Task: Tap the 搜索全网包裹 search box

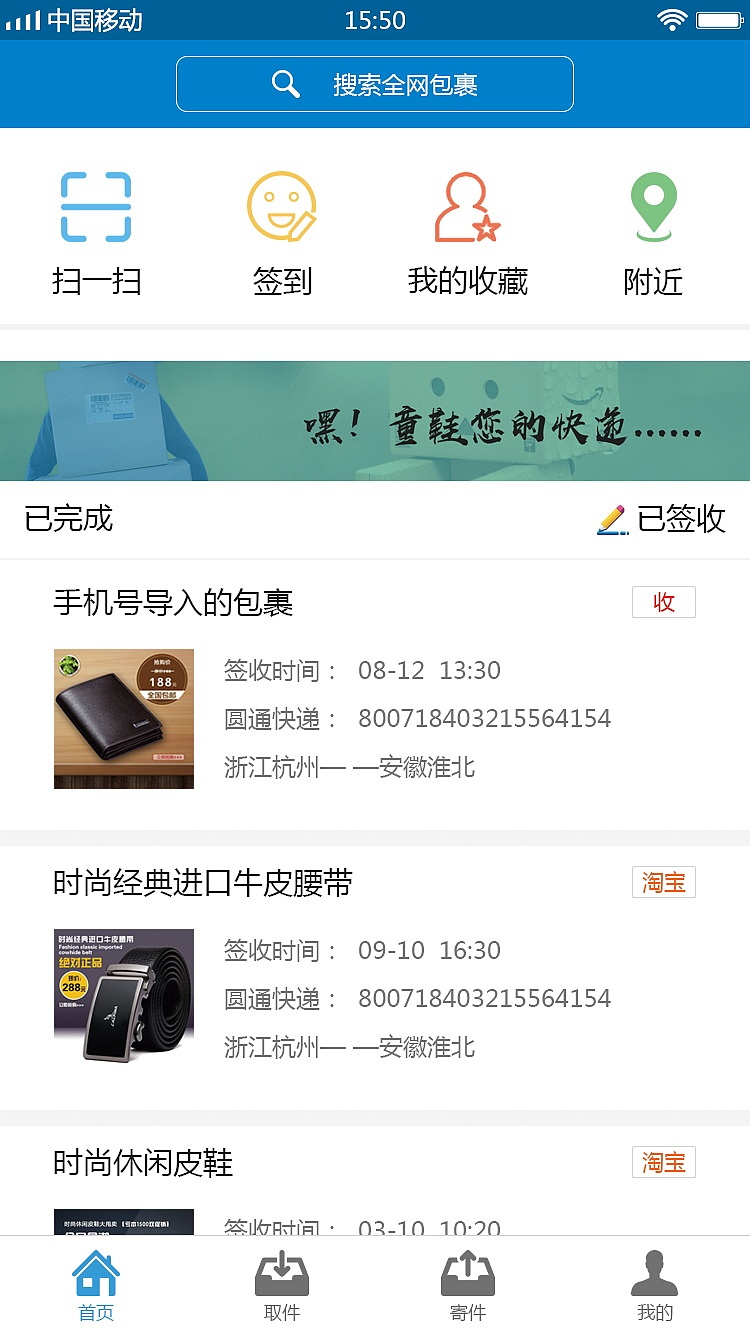Action: pos(375,84)
